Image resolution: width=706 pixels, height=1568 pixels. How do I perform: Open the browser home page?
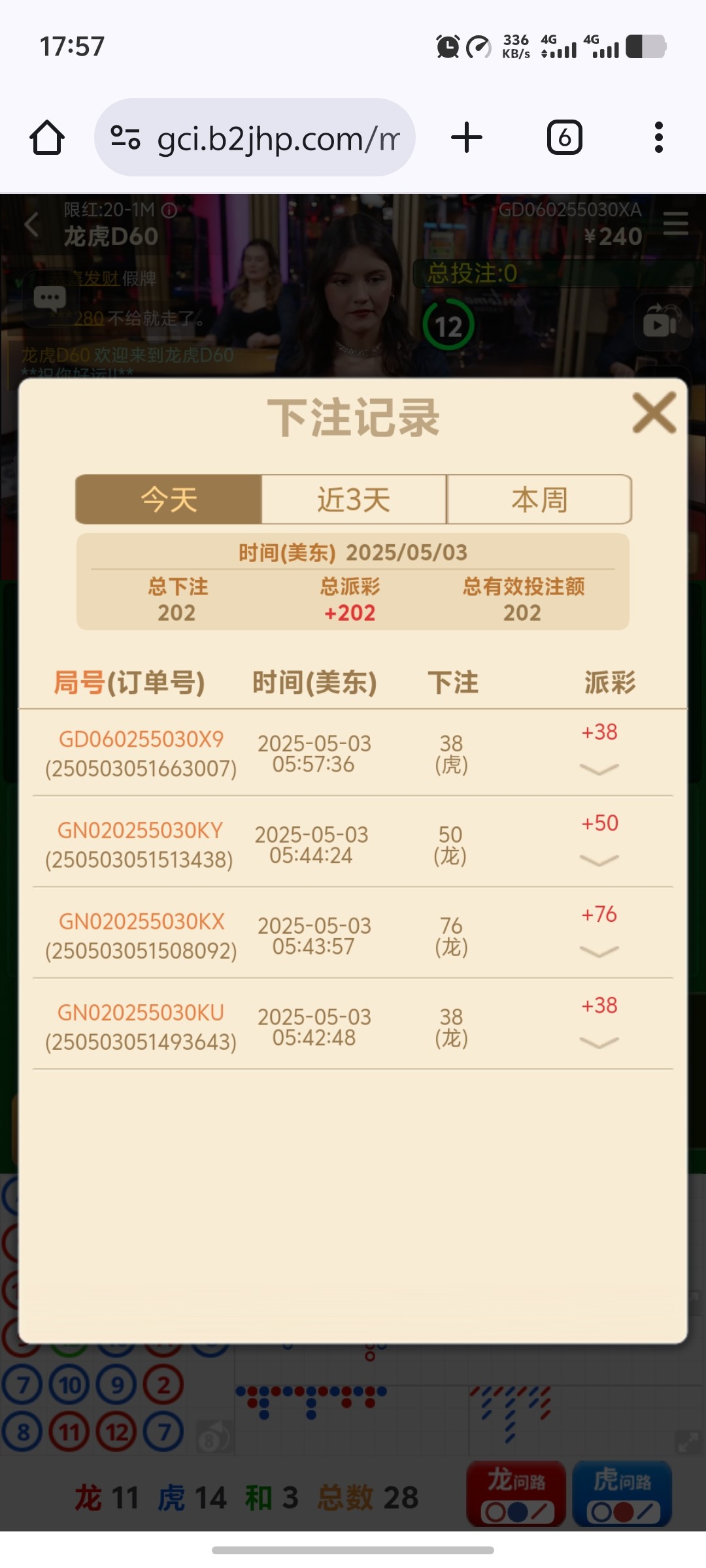[x=47, y=138]
